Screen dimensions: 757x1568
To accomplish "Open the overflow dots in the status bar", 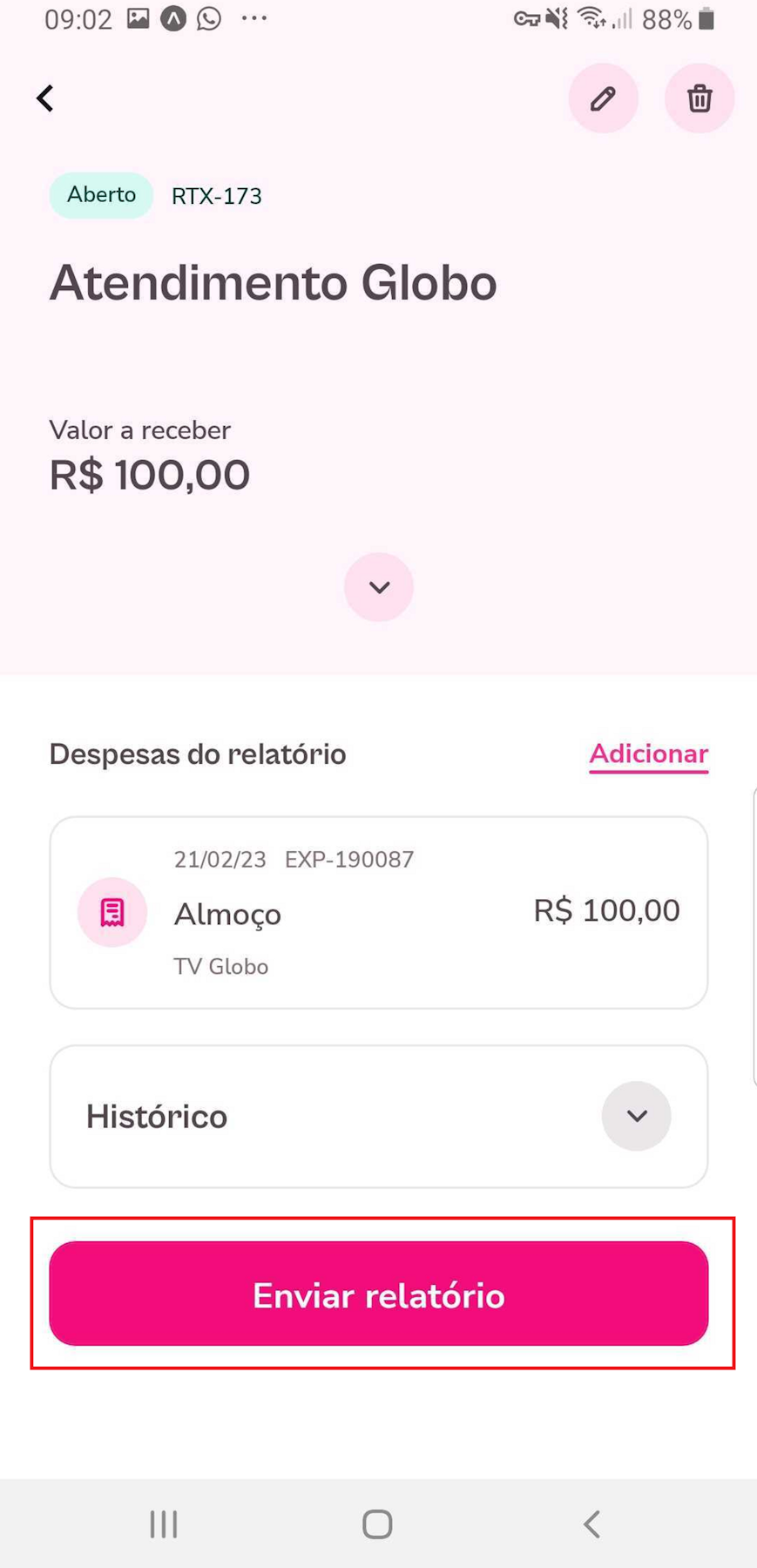I will [254, 19].
